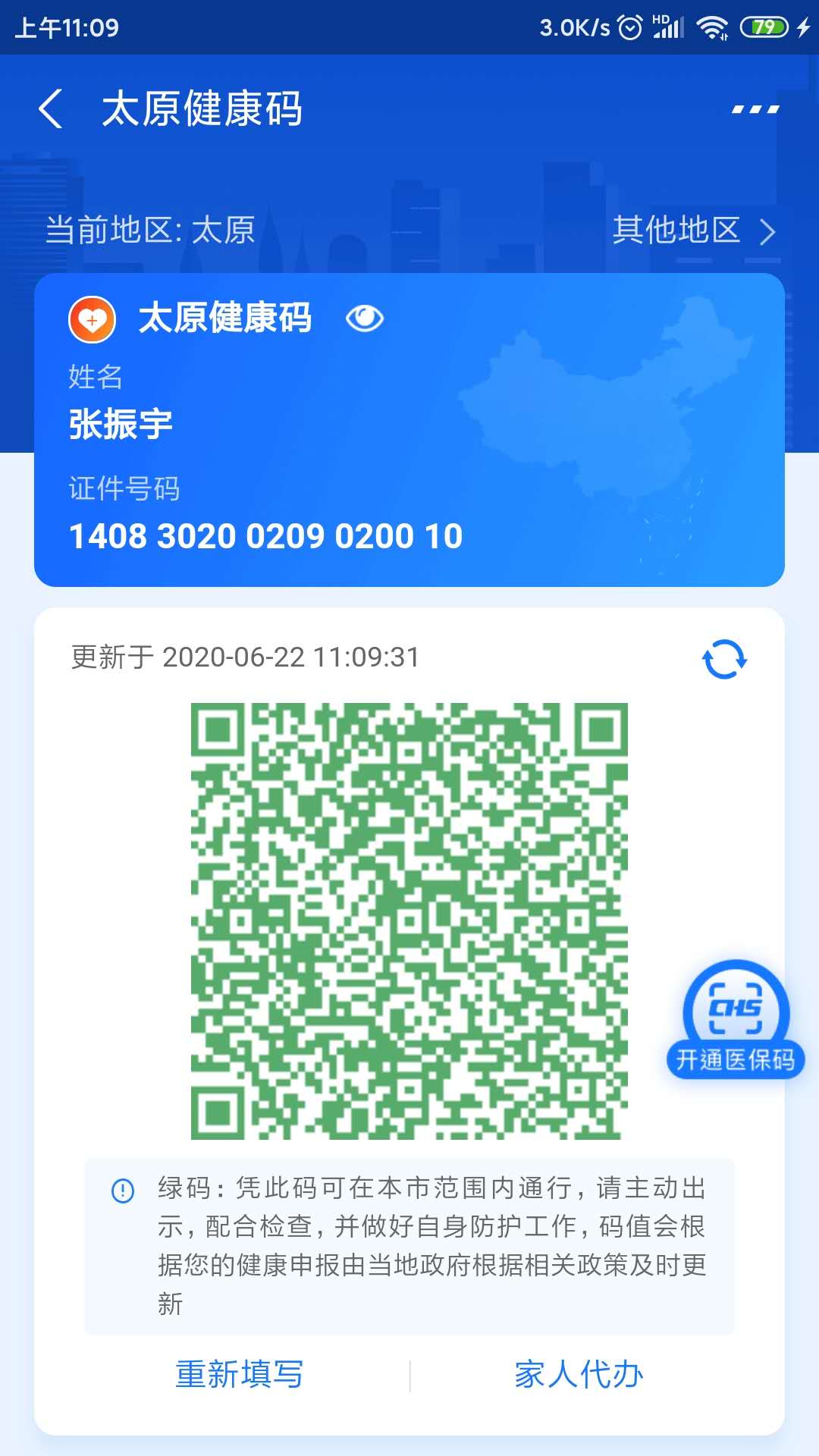819x1456 pixels.
Task: Open 其他地区 to switch region
Action: [693, 230]
